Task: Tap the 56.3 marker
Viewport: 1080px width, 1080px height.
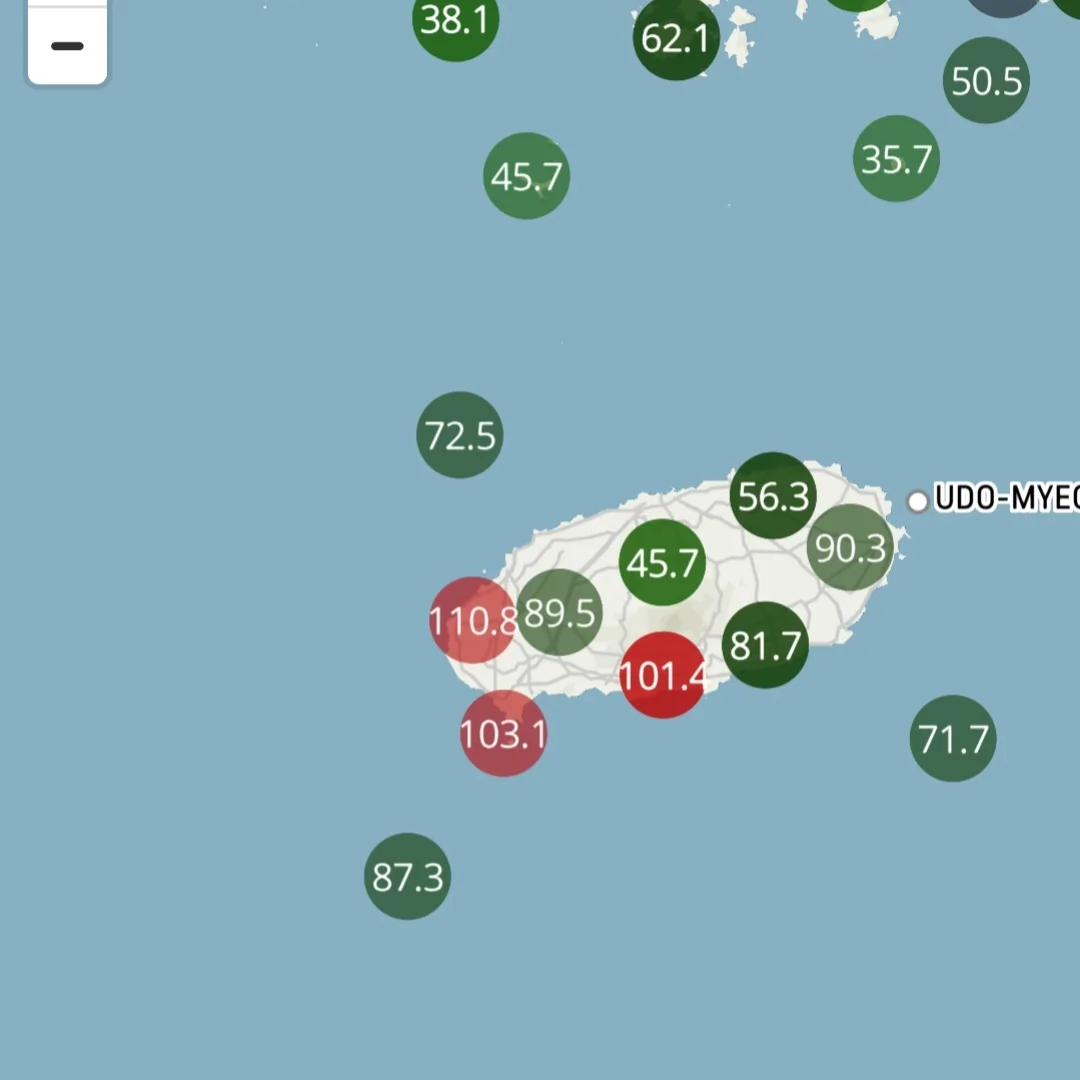Action: [773, 496]
